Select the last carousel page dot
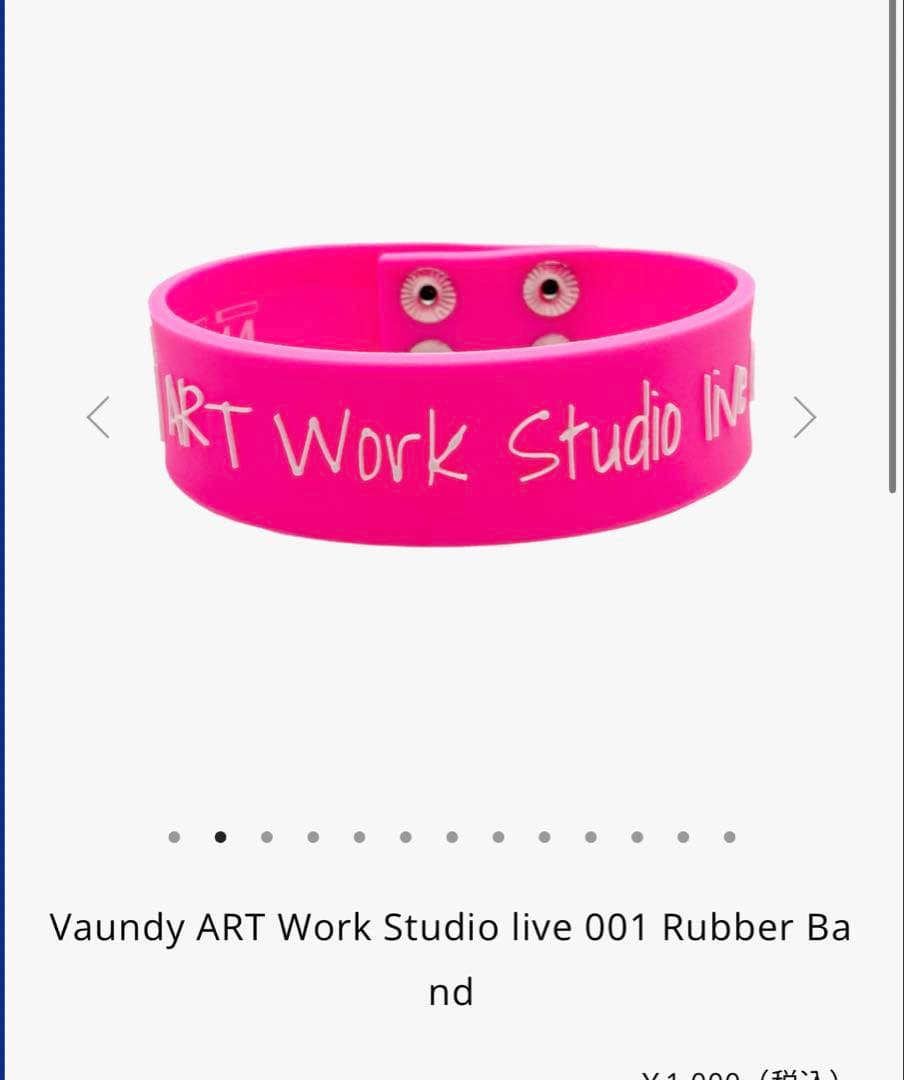The width and height of the screenshot is (904, 1080). pyautogui.click(x=729, y=837)
